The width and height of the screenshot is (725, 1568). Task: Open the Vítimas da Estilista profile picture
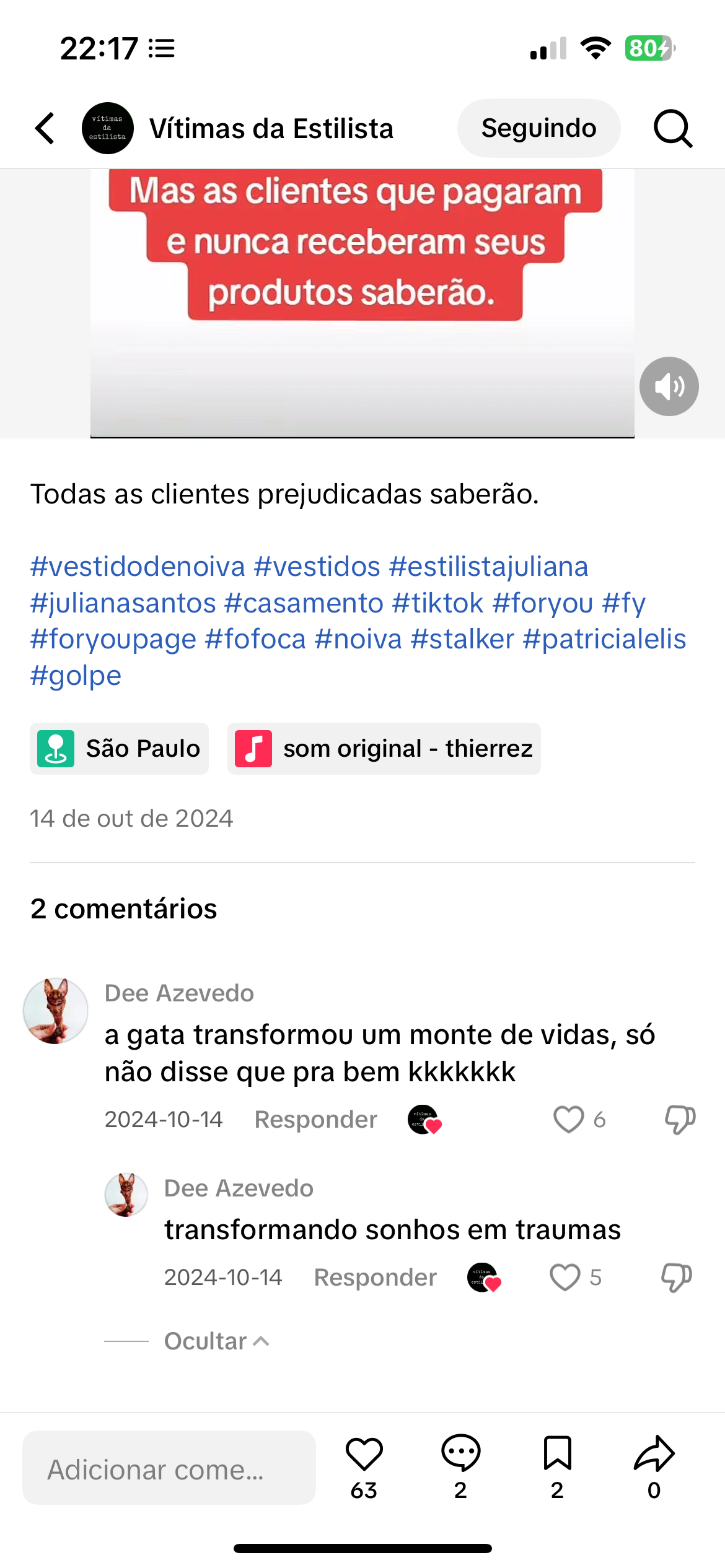click(108, 128)
